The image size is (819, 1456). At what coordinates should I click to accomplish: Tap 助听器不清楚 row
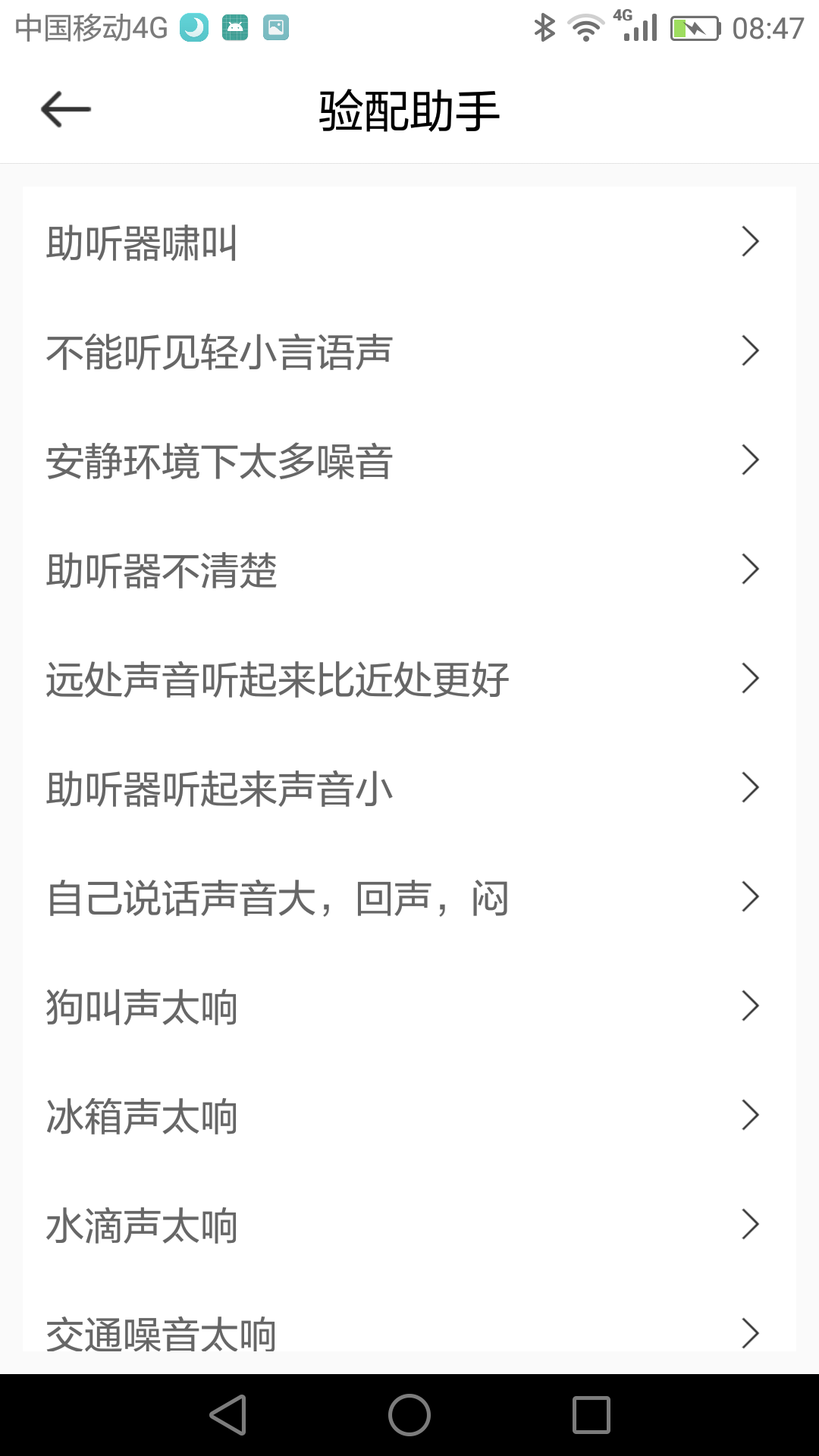pos(409,570)
